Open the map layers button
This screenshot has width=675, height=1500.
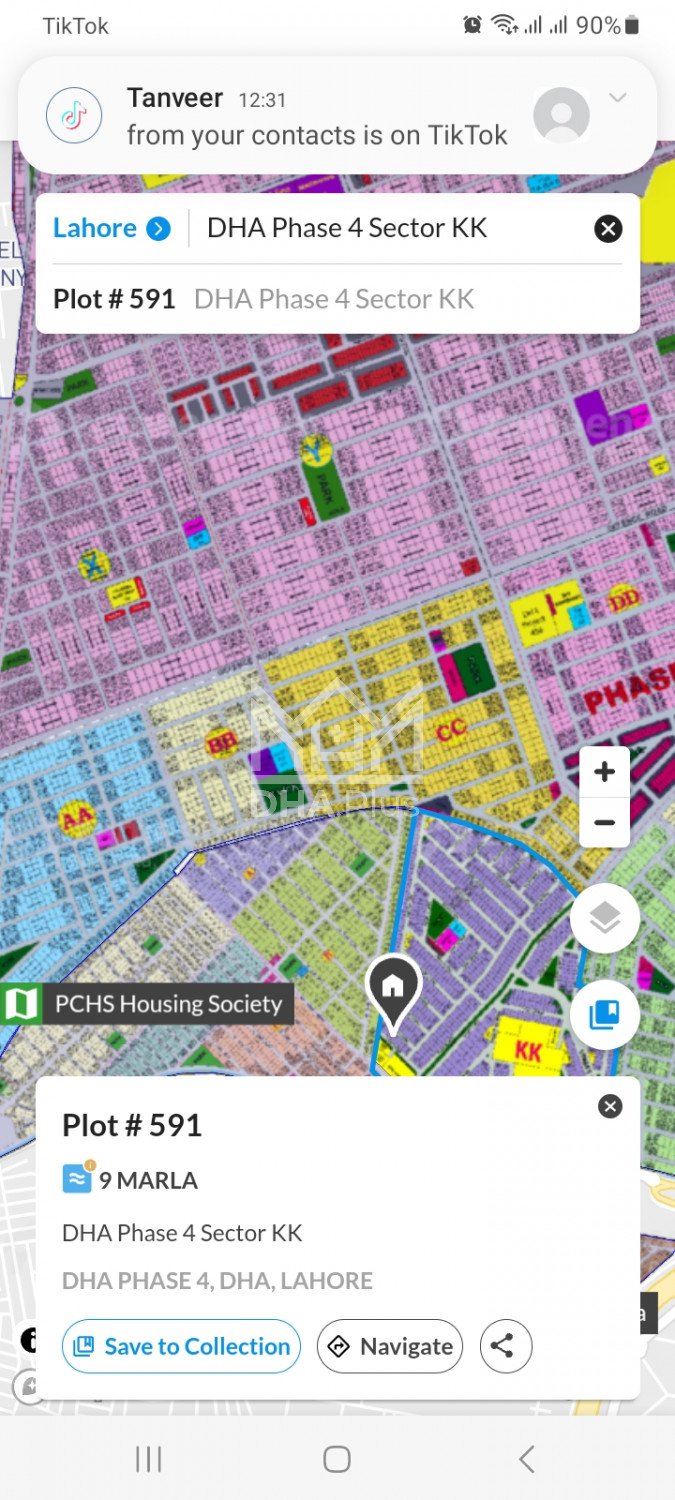[604, 919]
